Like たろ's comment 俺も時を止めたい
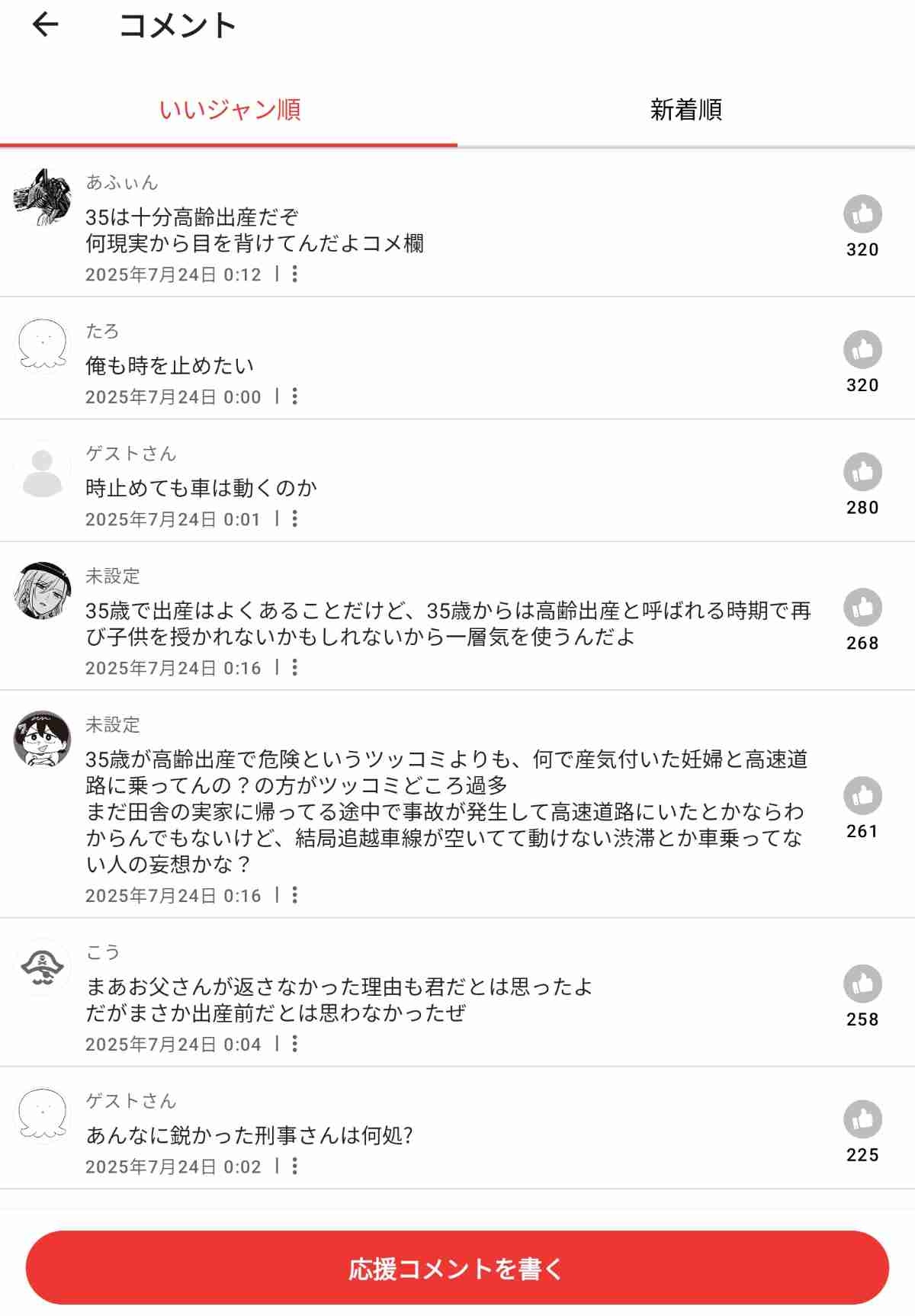 (x=862, y=350)
